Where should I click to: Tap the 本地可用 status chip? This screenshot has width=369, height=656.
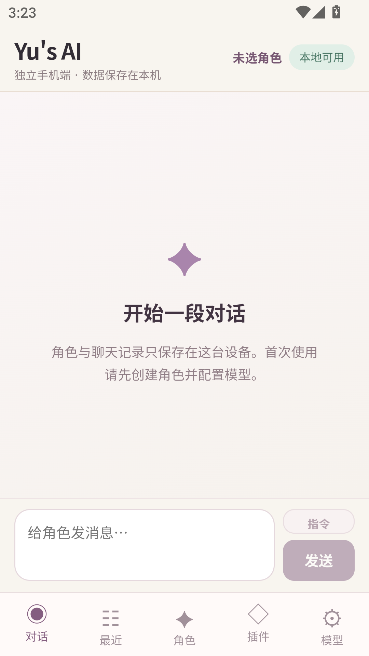click(322, 57)
